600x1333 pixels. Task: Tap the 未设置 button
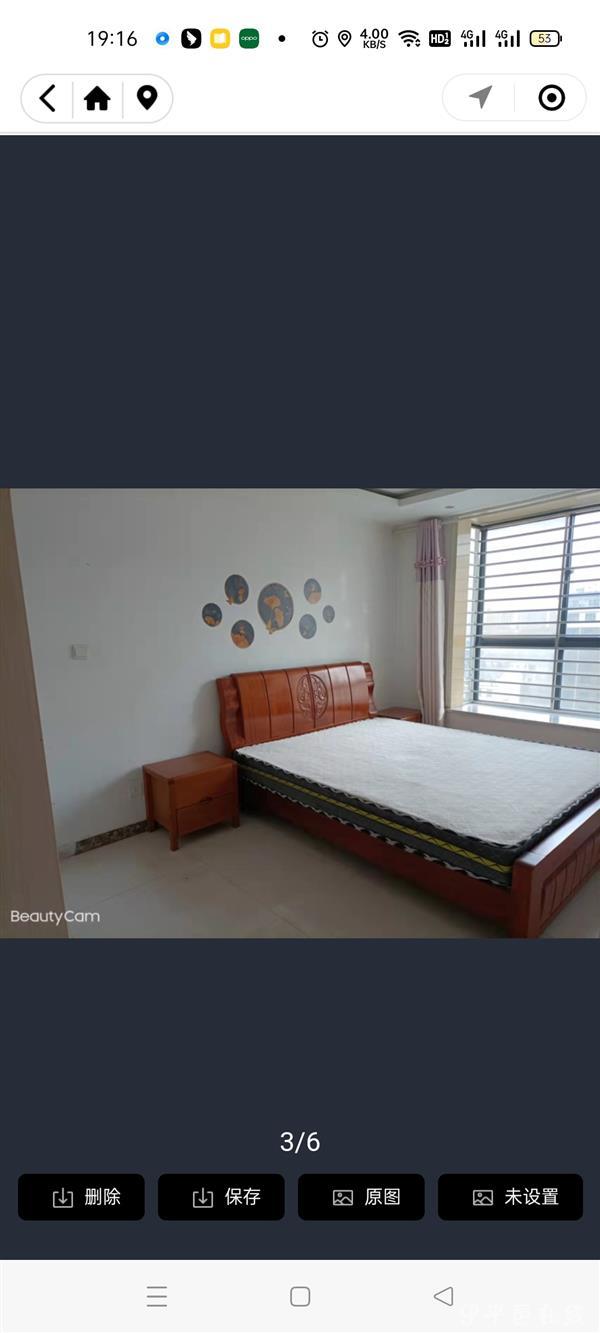(x=510, y=1197)
